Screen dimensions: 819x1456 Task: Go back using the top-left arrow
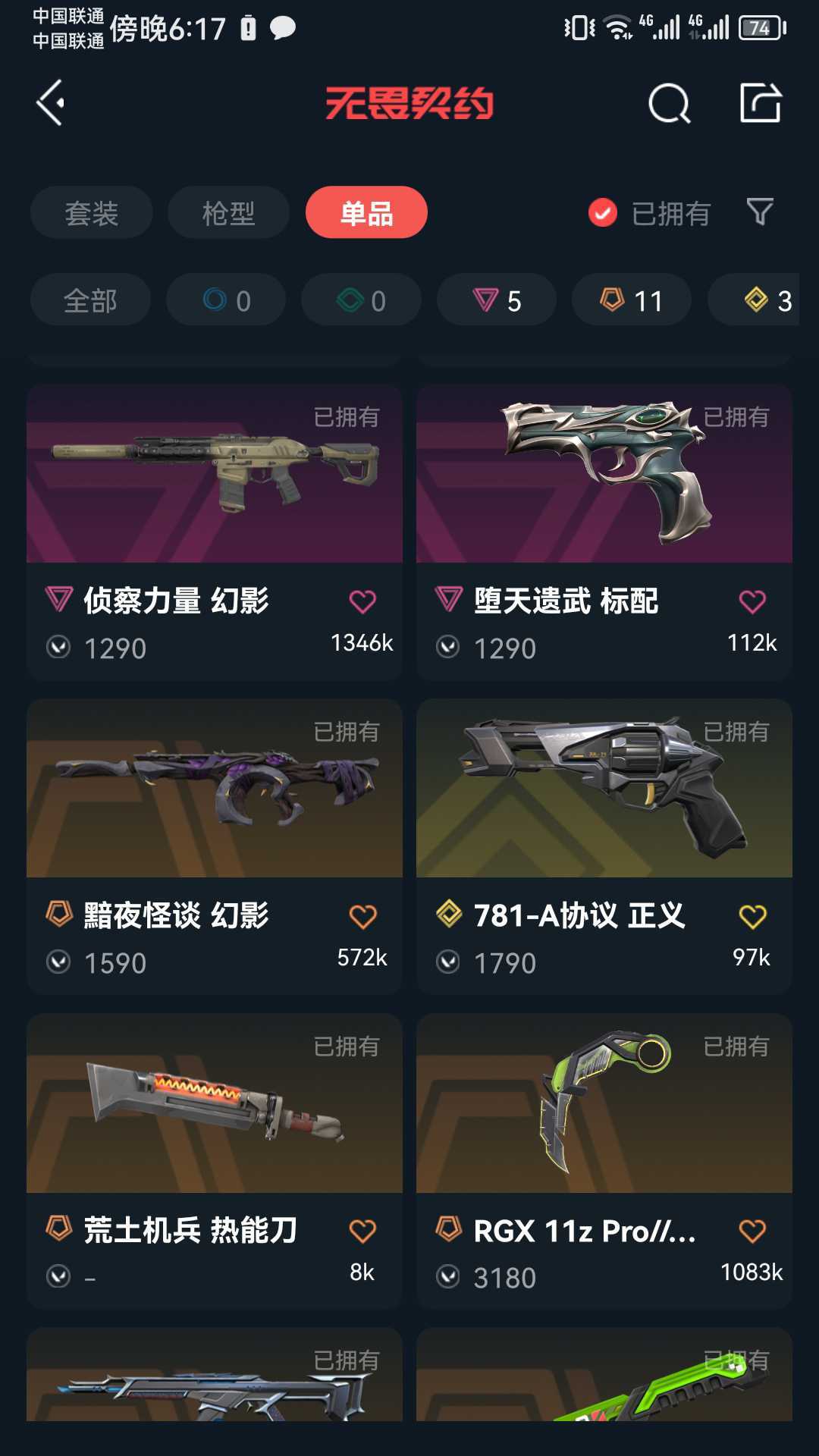[x=51, y=103]
